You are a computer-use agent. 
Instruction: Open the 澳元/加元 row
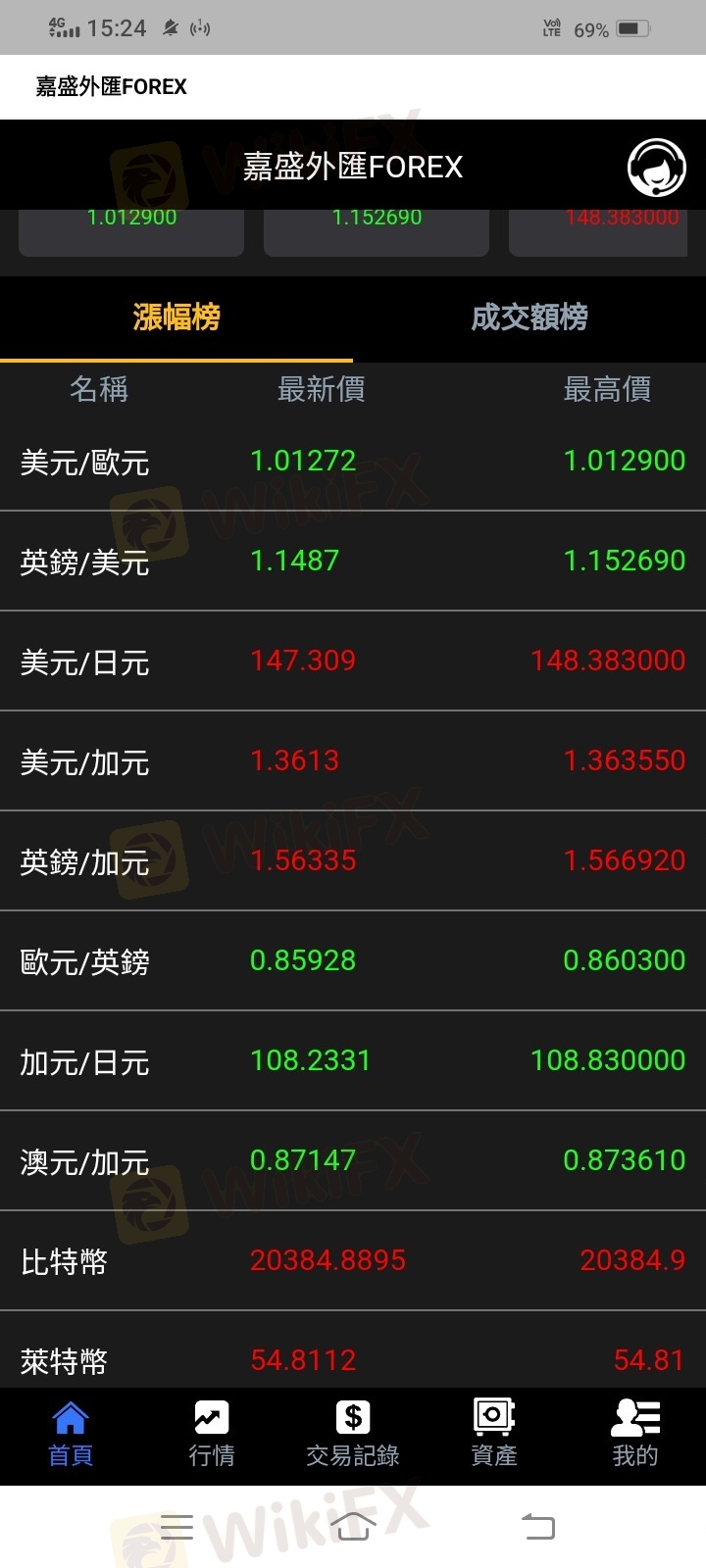point(353,1161)
